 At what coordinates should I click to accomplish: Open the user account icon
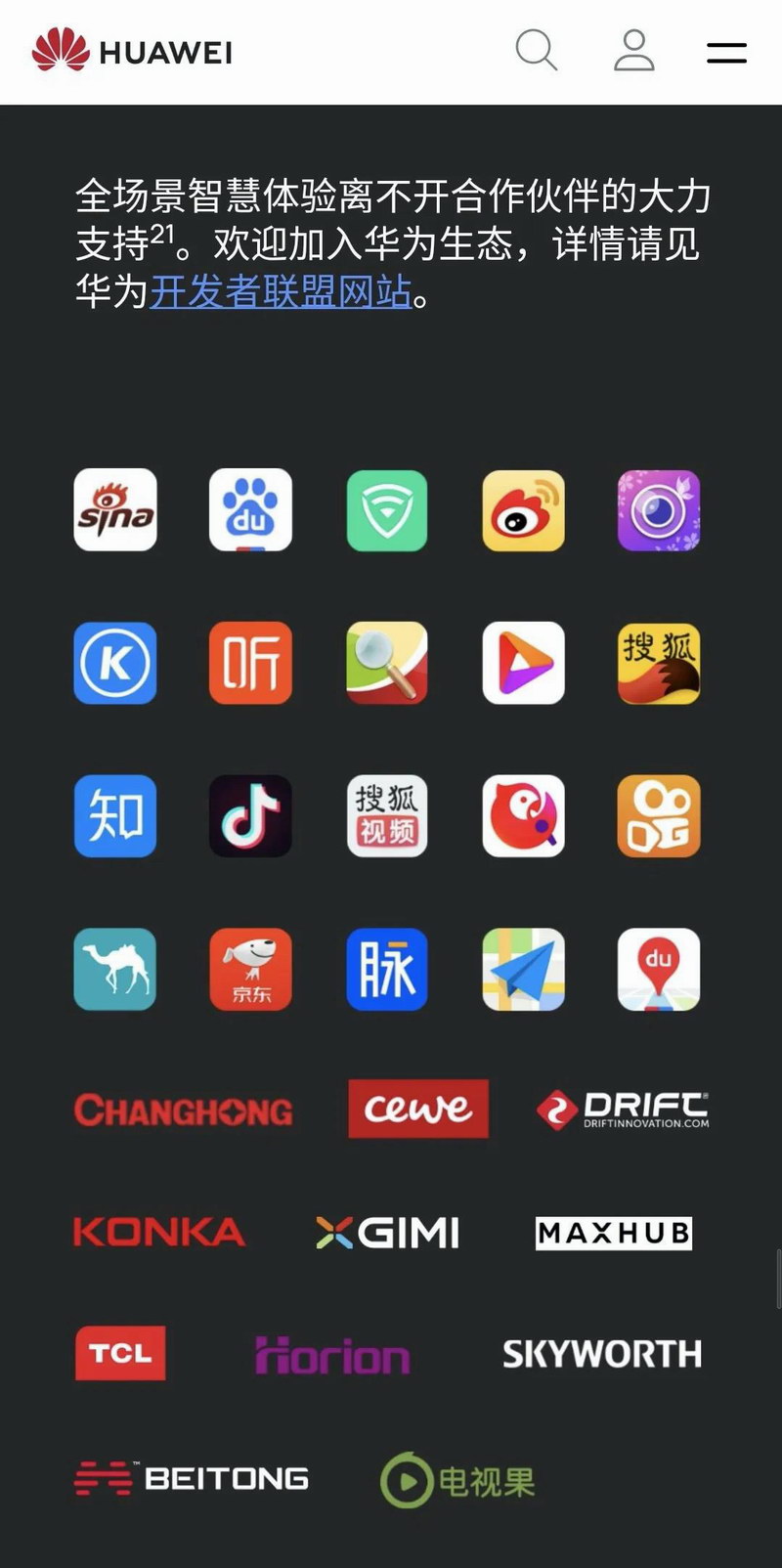pos(633,50)
